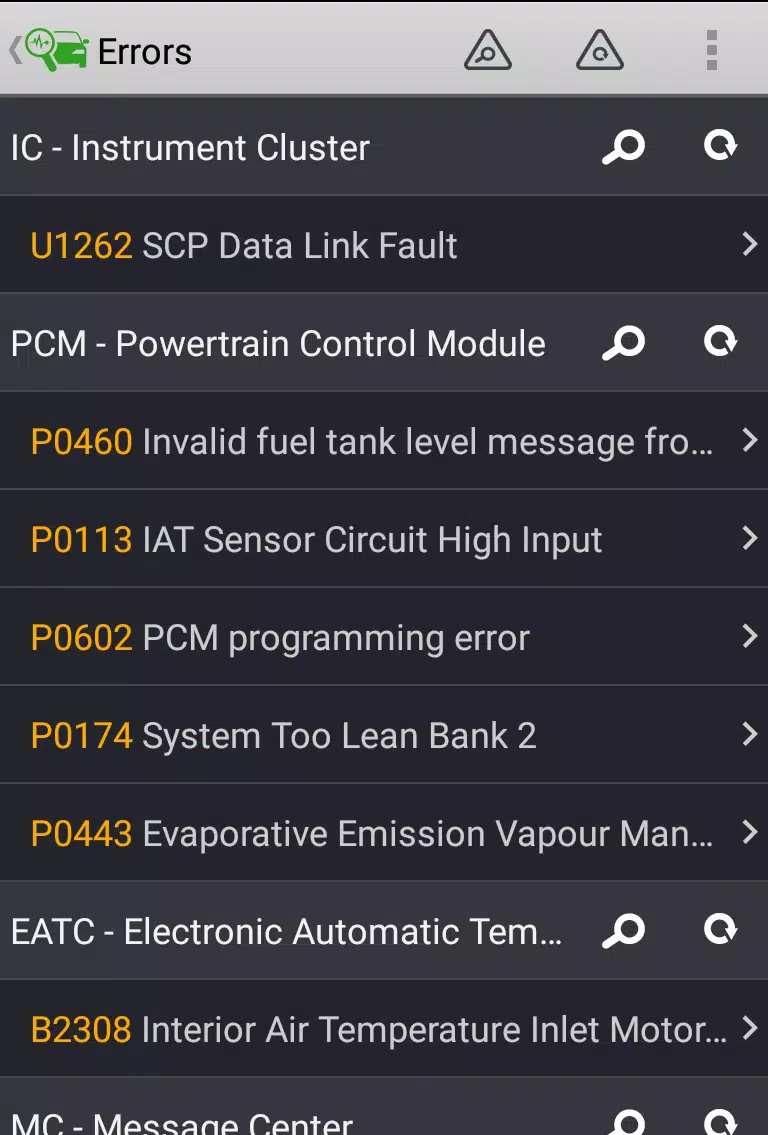This screenshot has width=768, height=1135.
Task: Open the three-dot overflow menu
Action: tap(712, 48)
